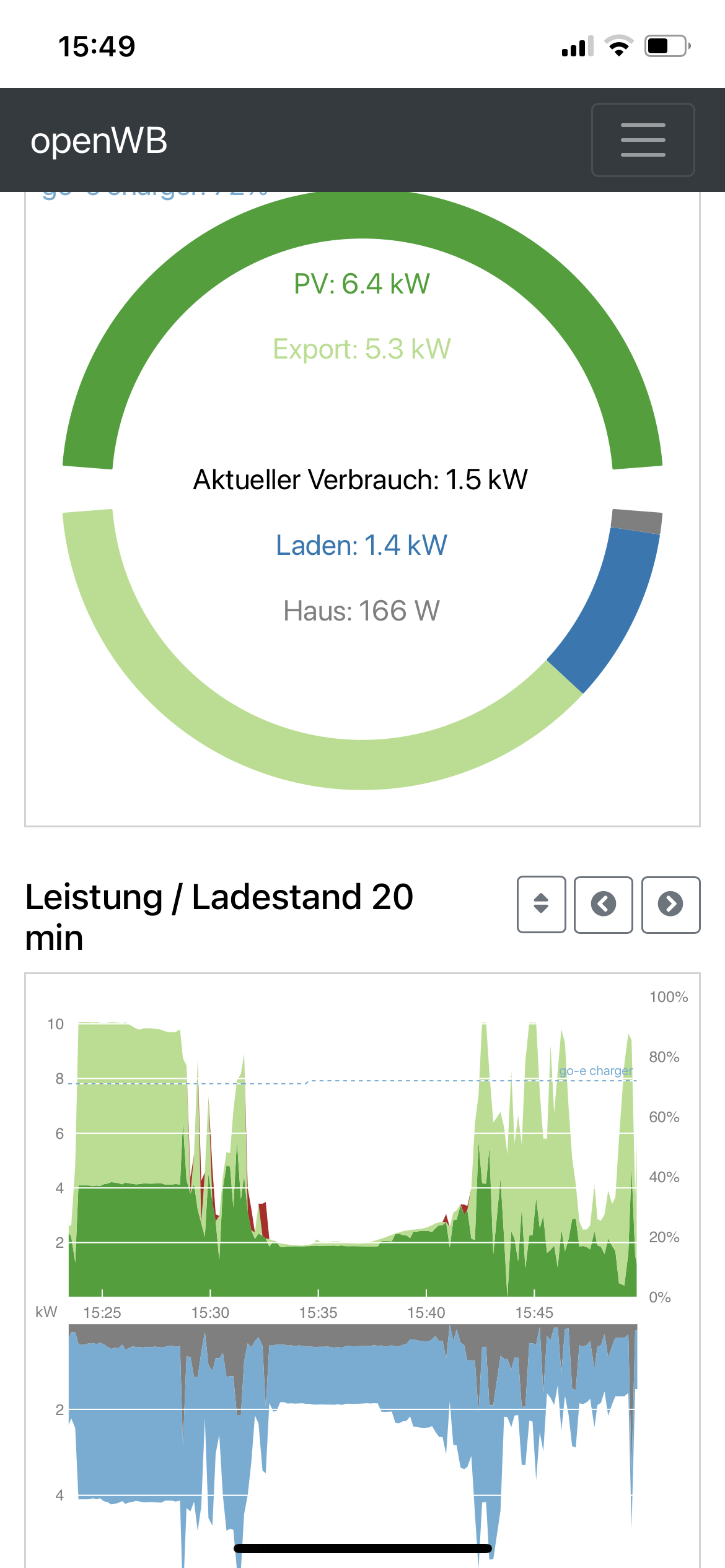Toggle the chart zoom up-down button

[x=541, y=904]
